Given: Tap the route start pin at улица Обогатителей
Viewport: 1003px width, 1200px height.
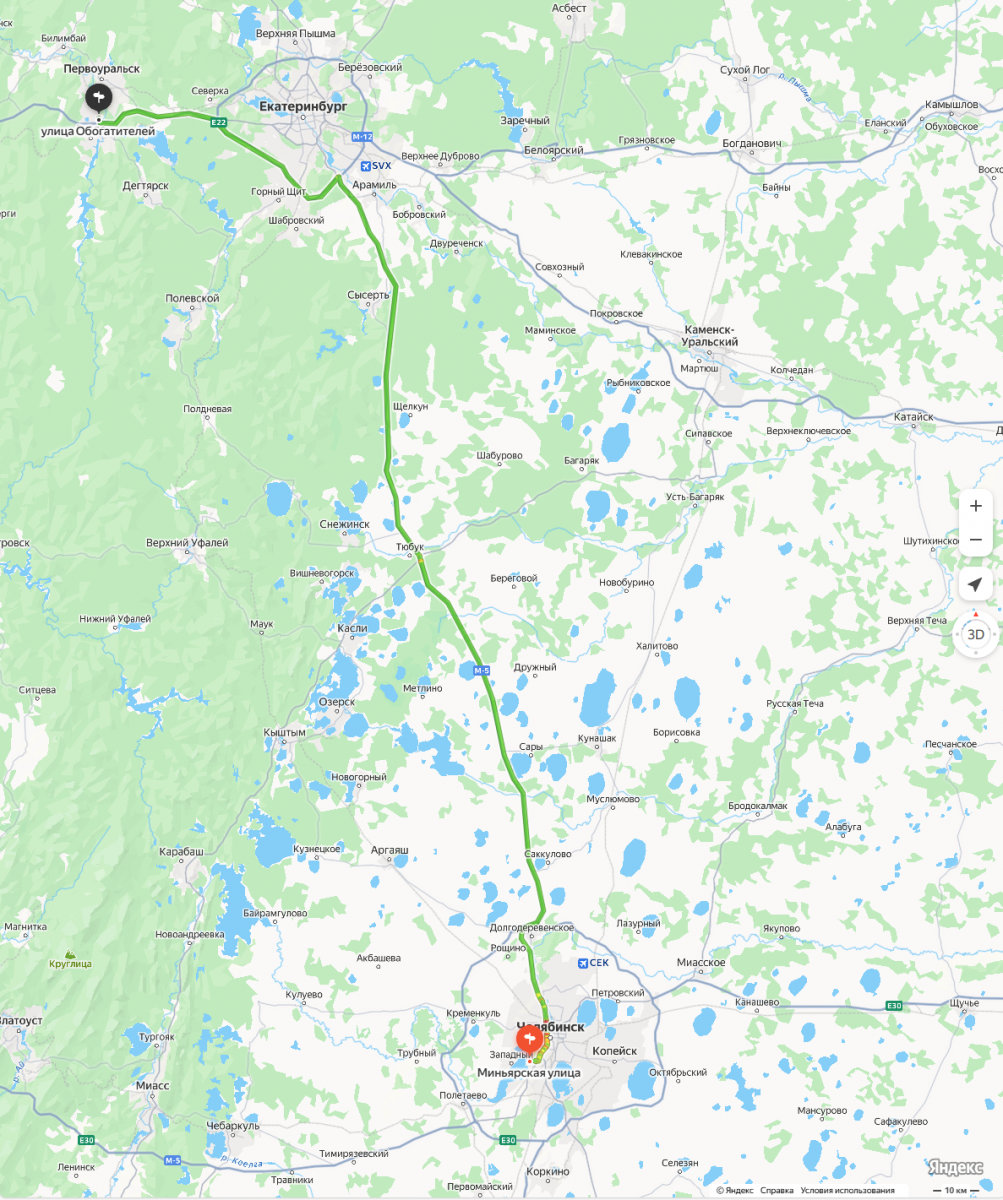Looking at the screenshot, I should (x=98, y=98).
